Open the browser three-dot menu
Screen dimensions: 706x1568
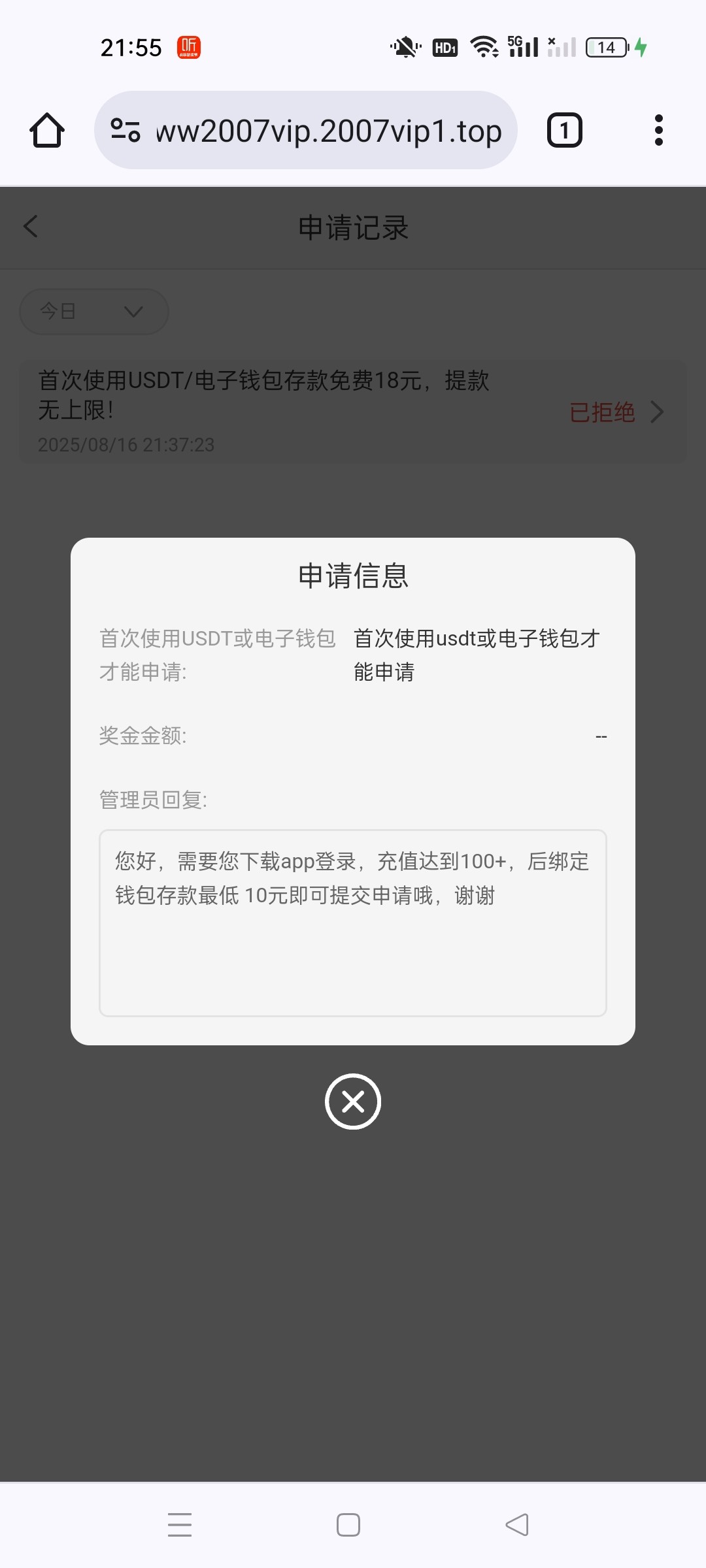(659, 130)
